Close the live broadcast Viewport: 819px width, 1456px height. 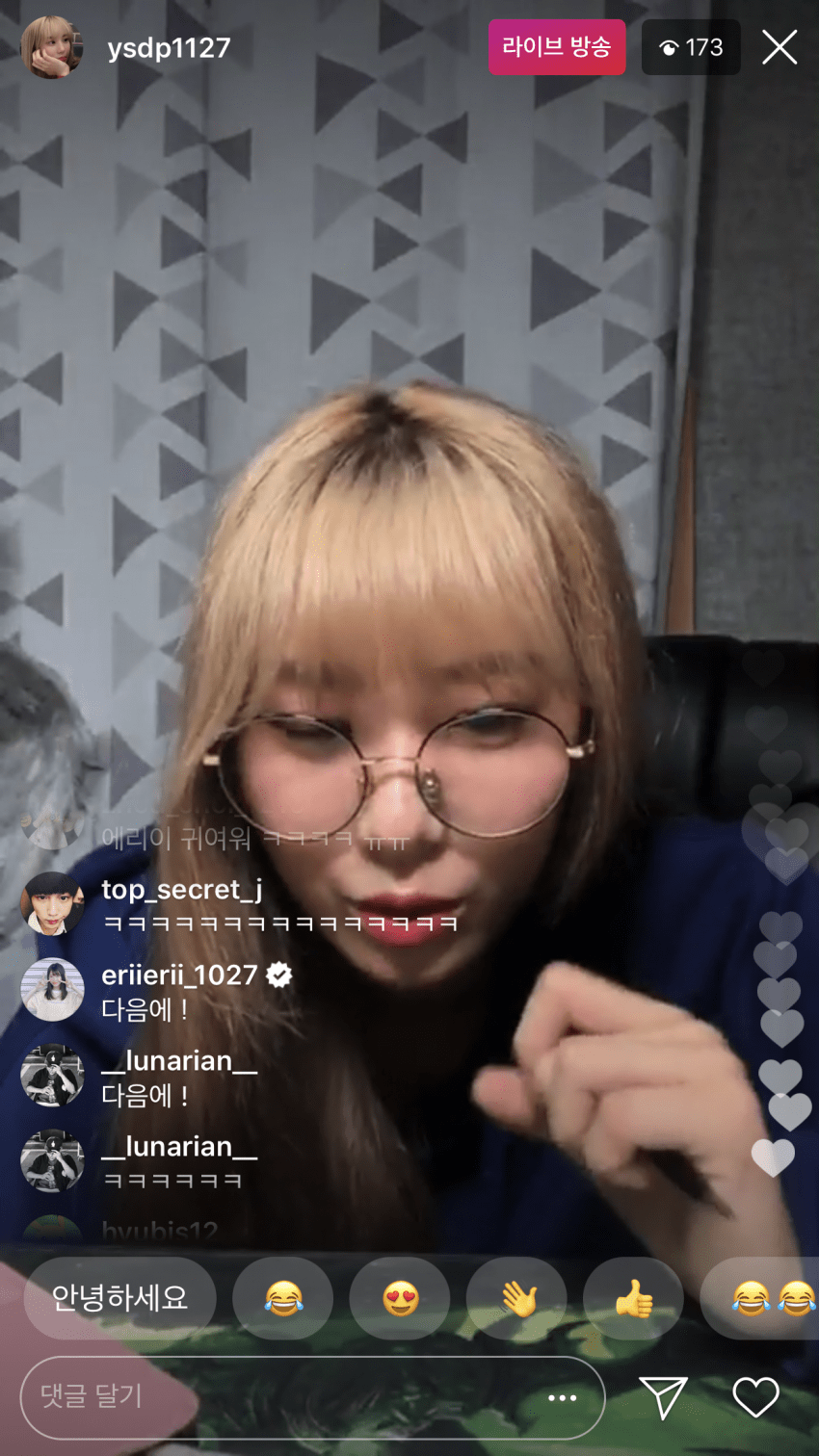click(x=779, y=46)
